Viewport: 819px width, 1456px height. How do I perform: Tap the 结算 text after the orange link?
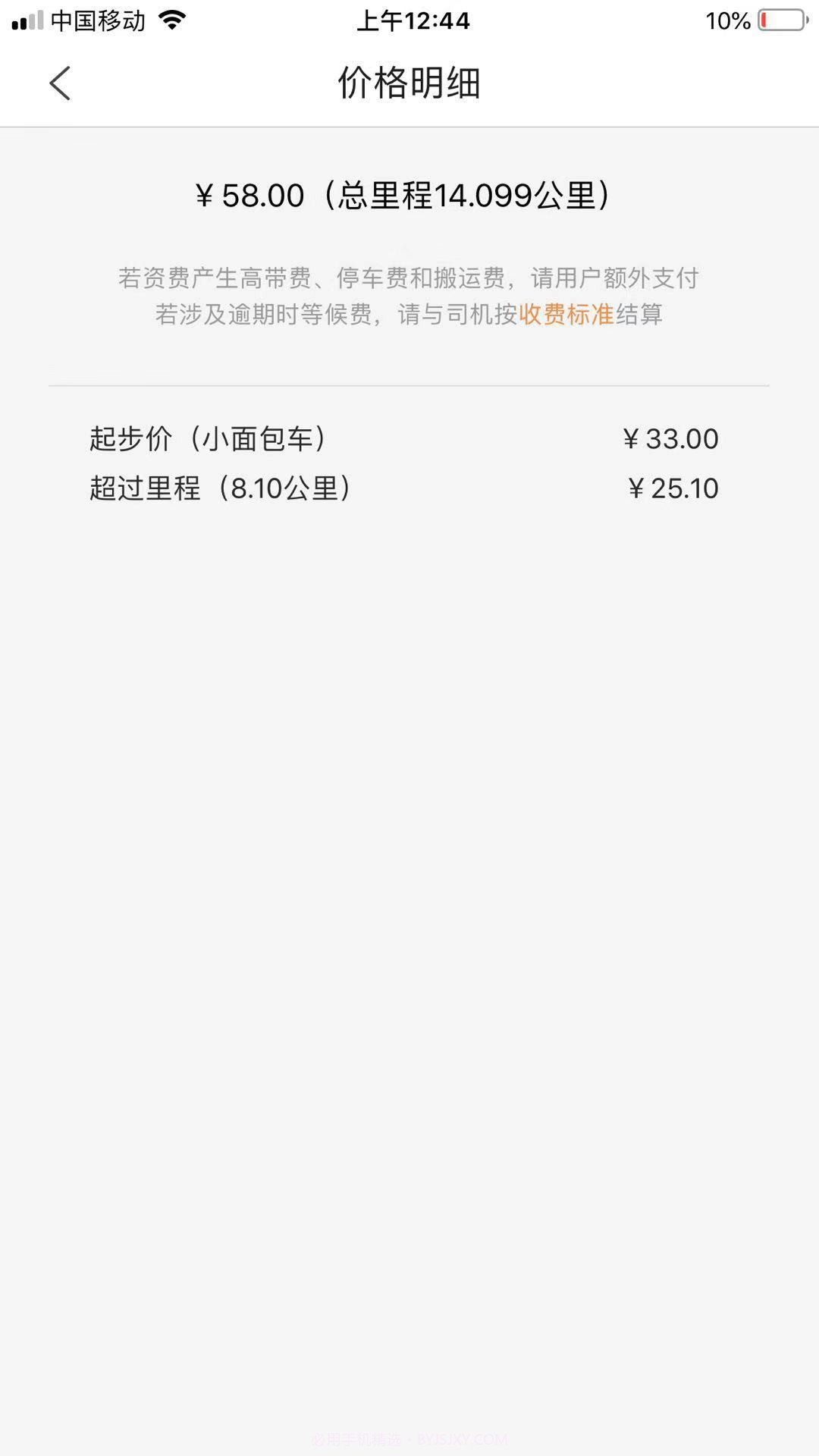[639, 318]
